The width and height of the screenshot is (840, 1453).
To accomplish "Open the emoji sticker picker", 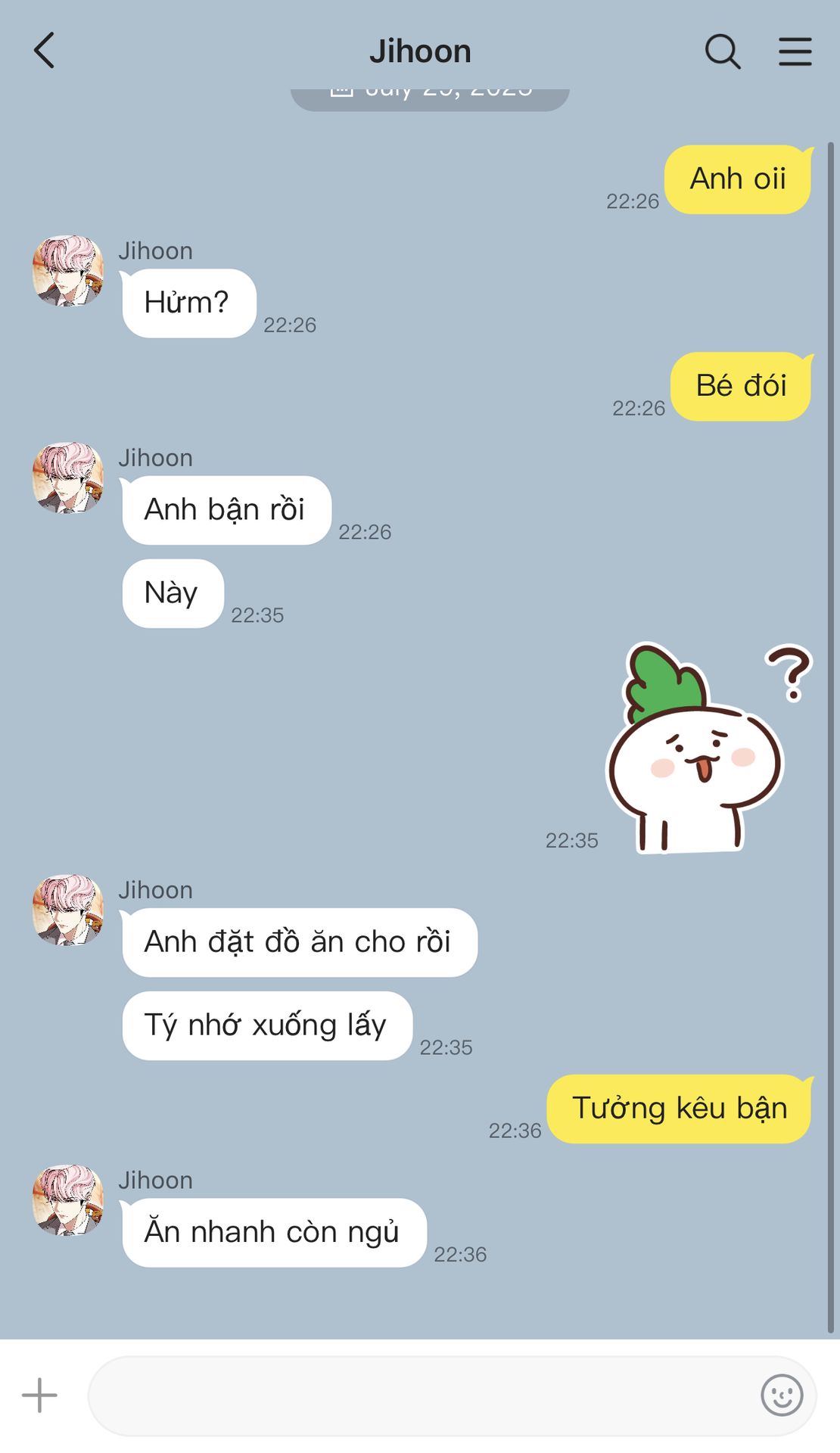I will pyautogui.click(x=782, y=1395).
